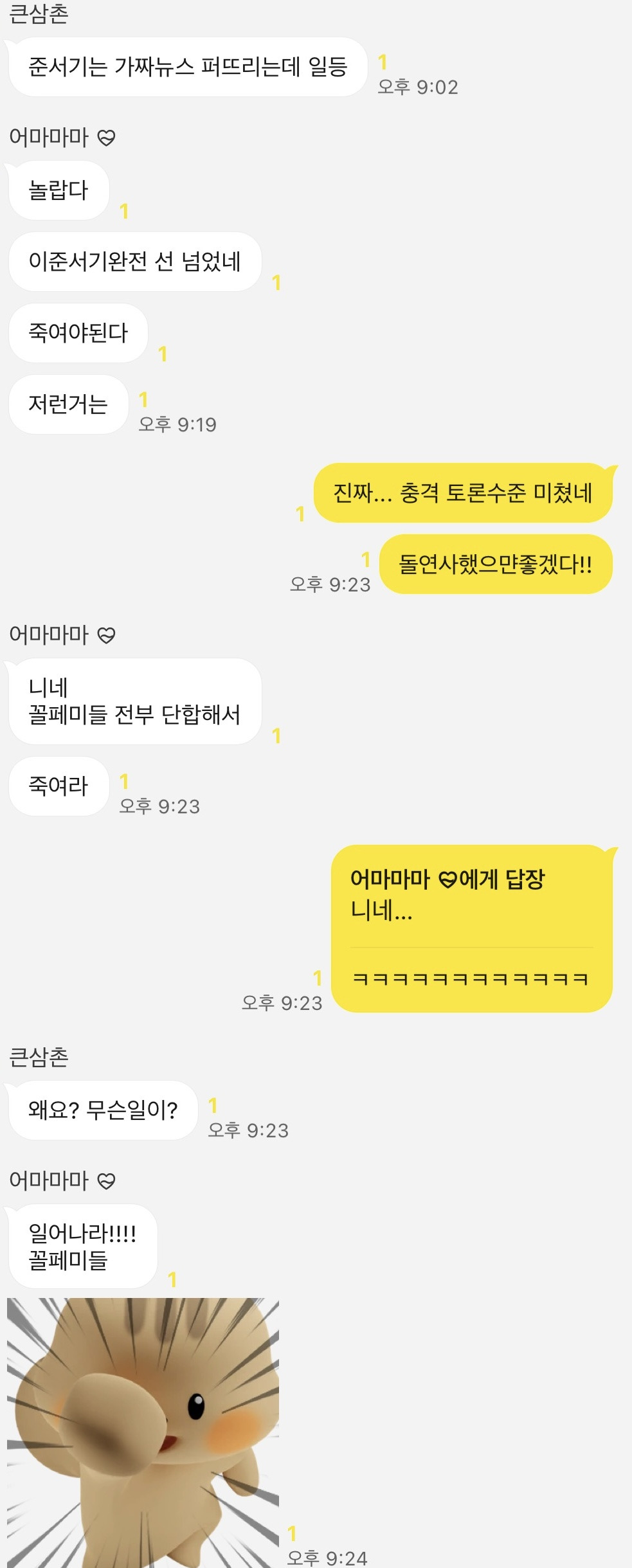Click the 저런거는 message bubble
The height and width of the screenshot is (1568, 632).
(x=68, y=405)
